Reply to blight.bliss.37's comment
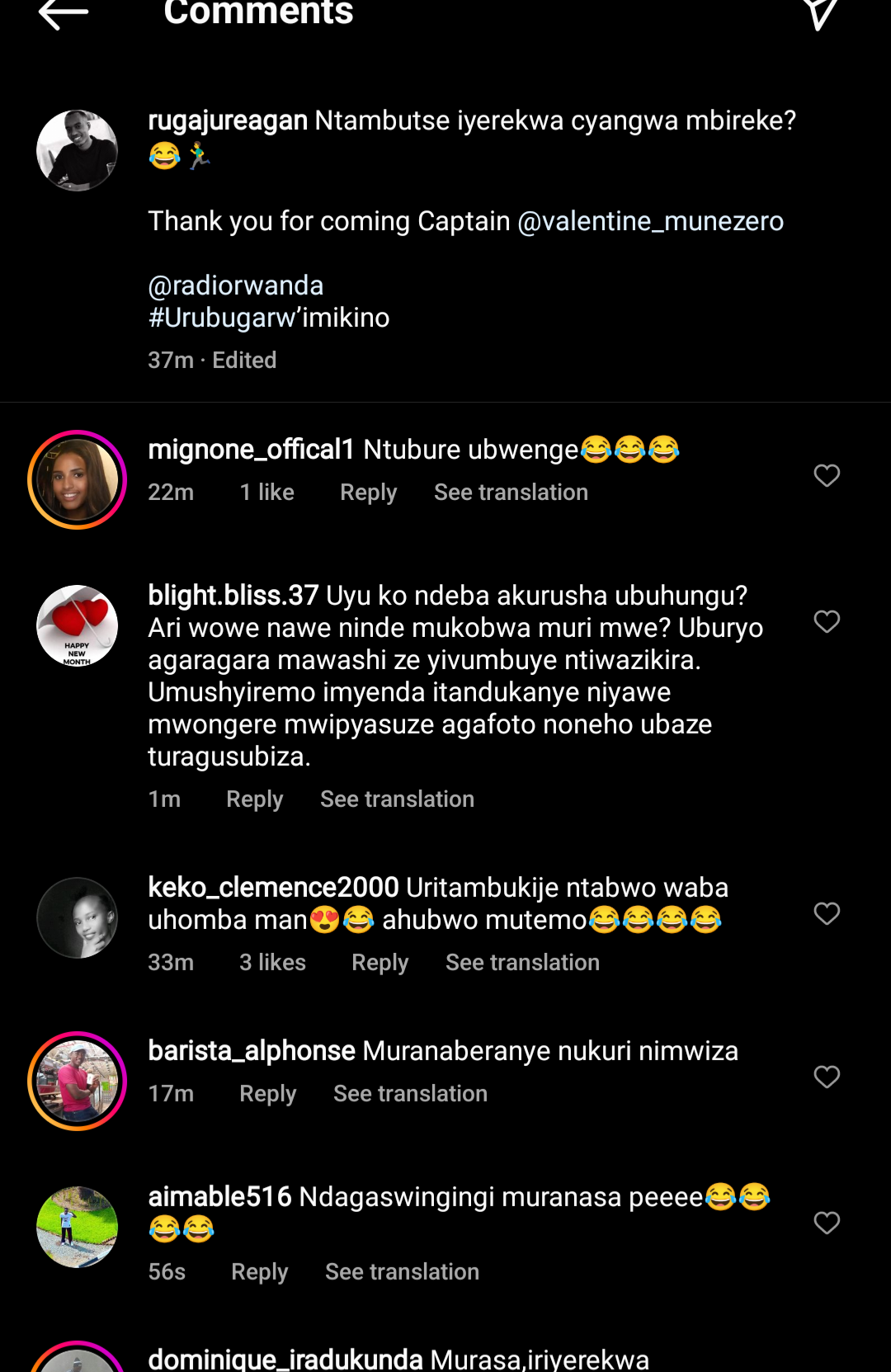 254,799
